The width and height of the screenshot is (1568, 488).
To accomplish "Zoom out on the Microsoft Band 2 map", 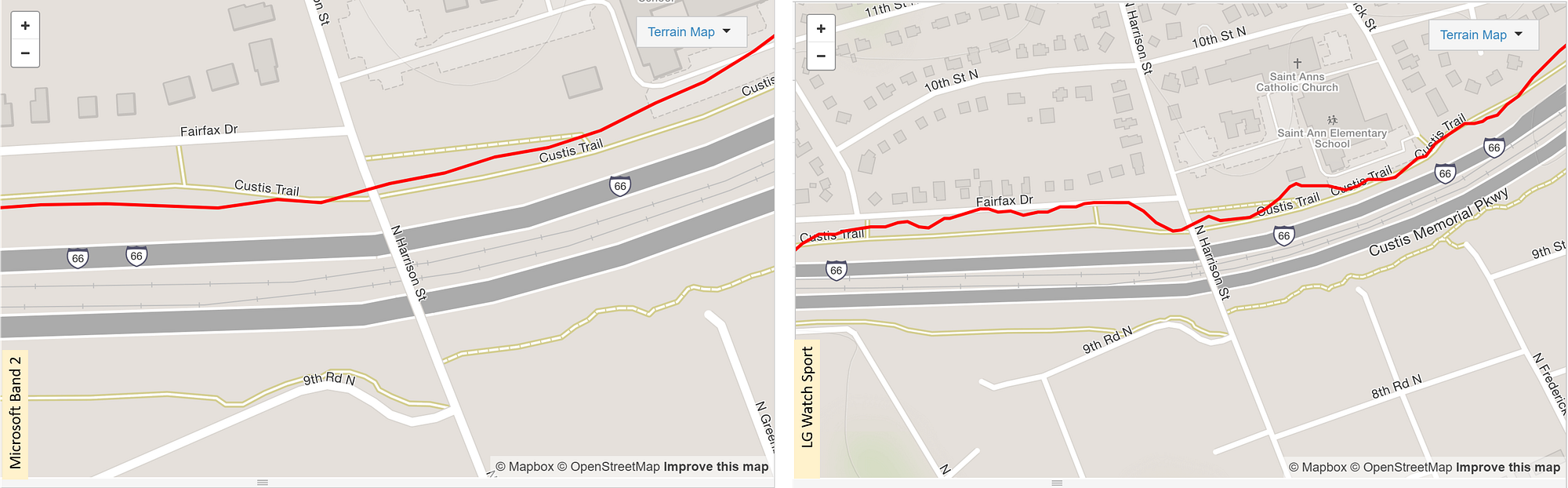I will click(x=25, y=53).
